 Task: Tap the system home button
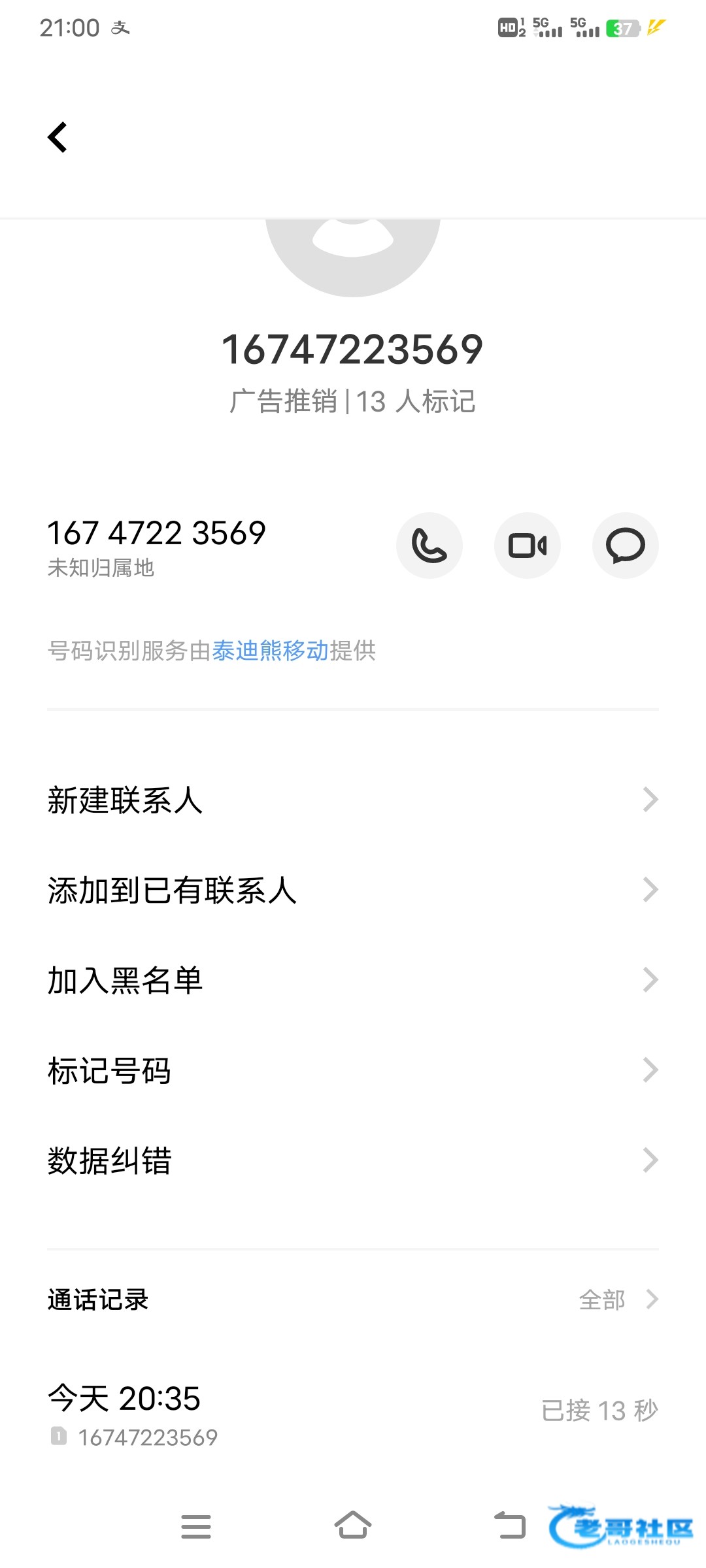(x=353, y=1526)
